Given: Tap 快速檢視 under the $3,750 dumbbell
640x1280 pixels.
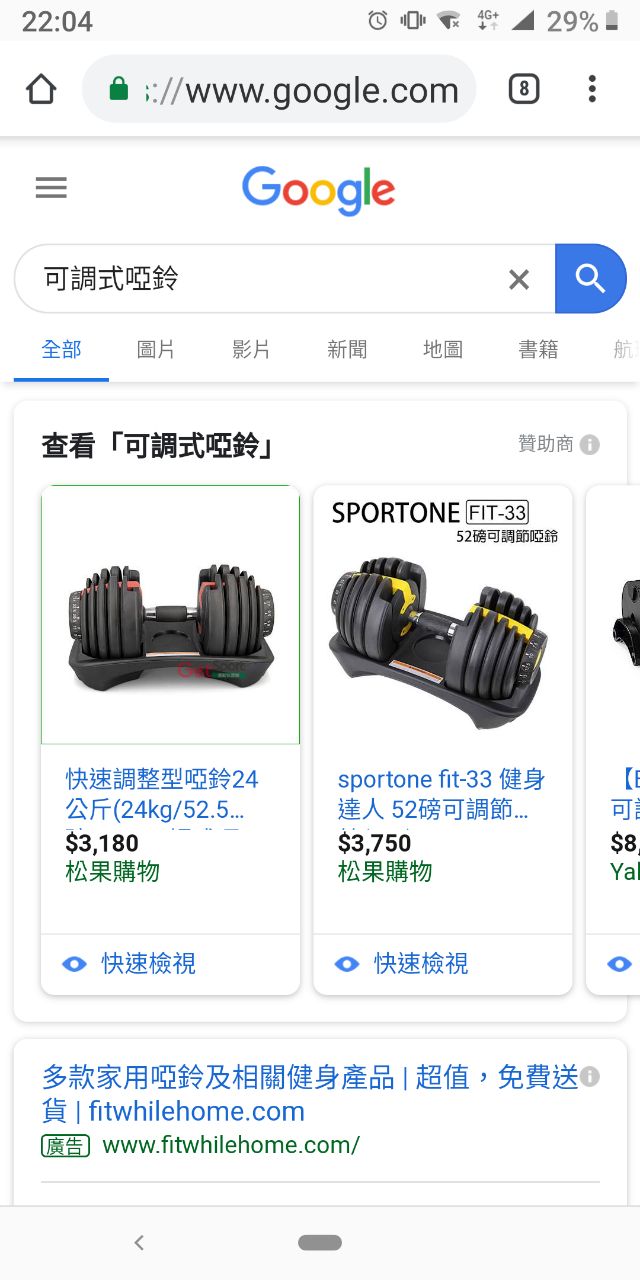Looking at the screenshot, I should 421,963.
